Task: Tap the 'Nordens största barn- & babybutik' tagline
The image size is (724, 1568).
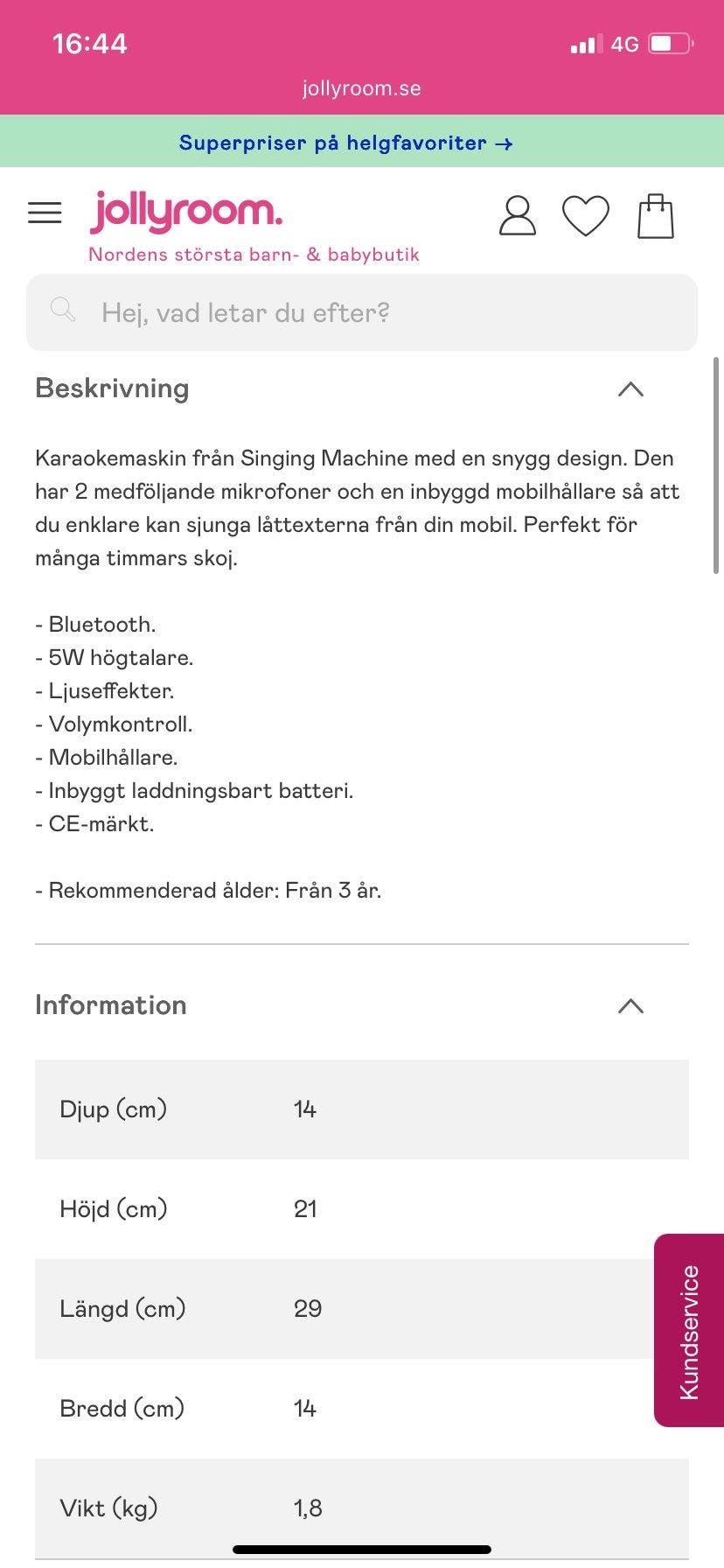Action: pos(254,254)
